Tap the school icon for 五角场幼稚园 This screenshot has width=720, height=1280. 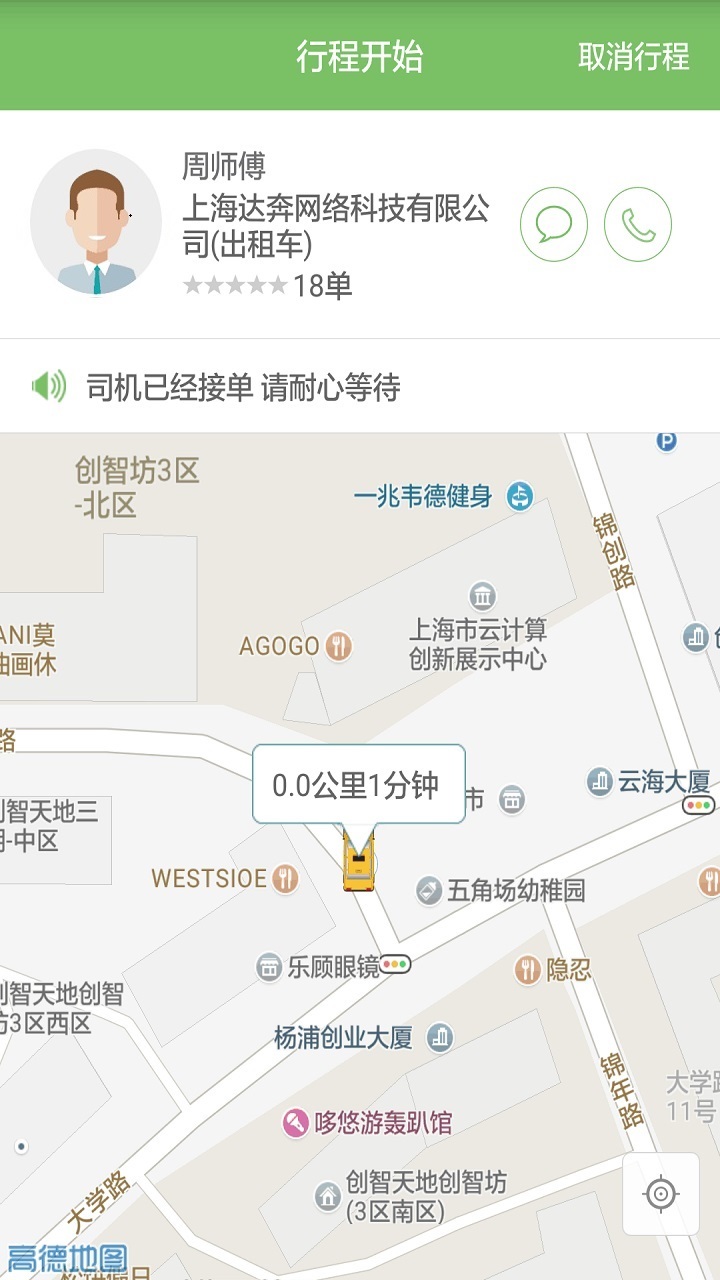click(x=428, y=889)
